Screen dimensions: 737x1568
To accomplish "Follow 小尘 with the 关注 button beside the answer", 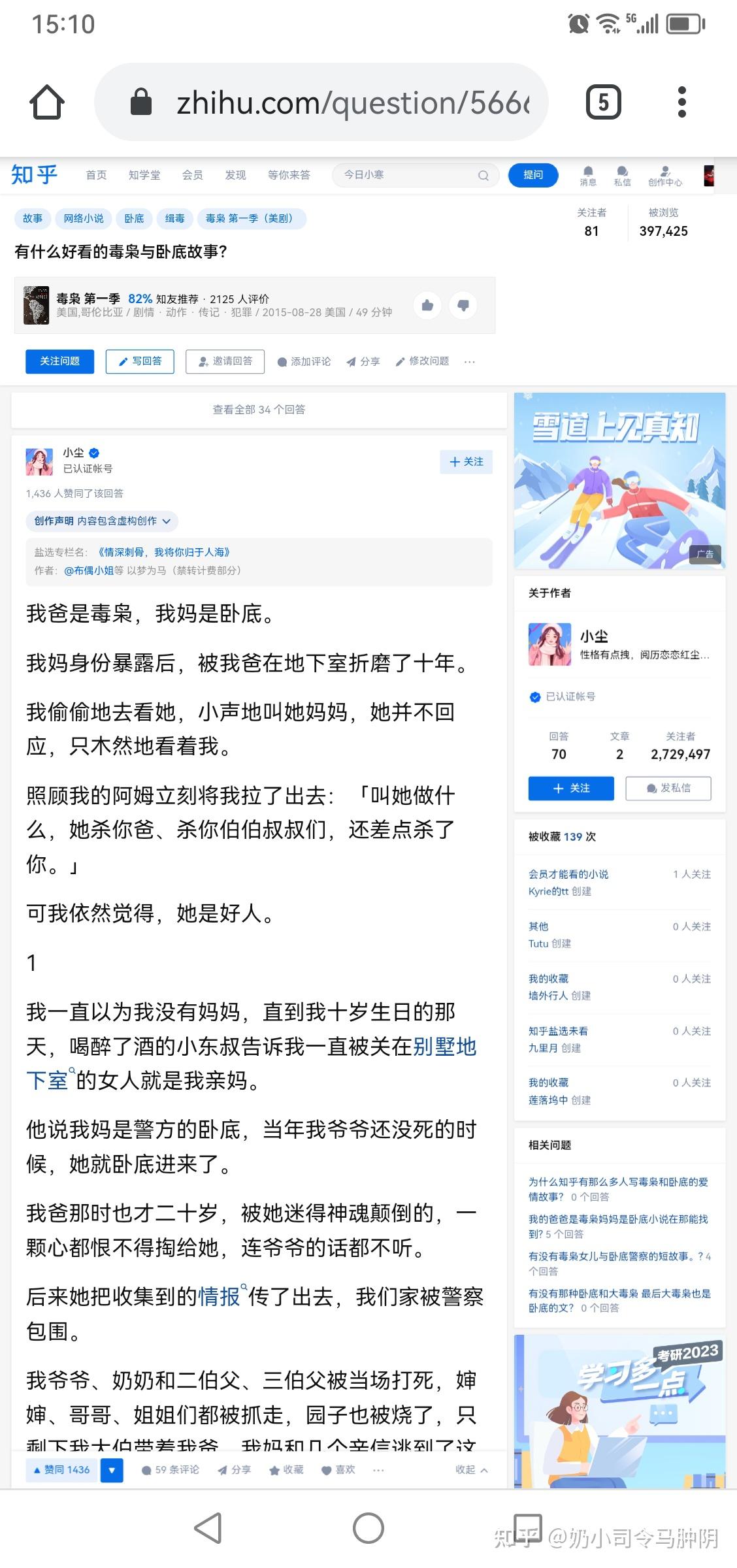I will [x=466, y=462].
